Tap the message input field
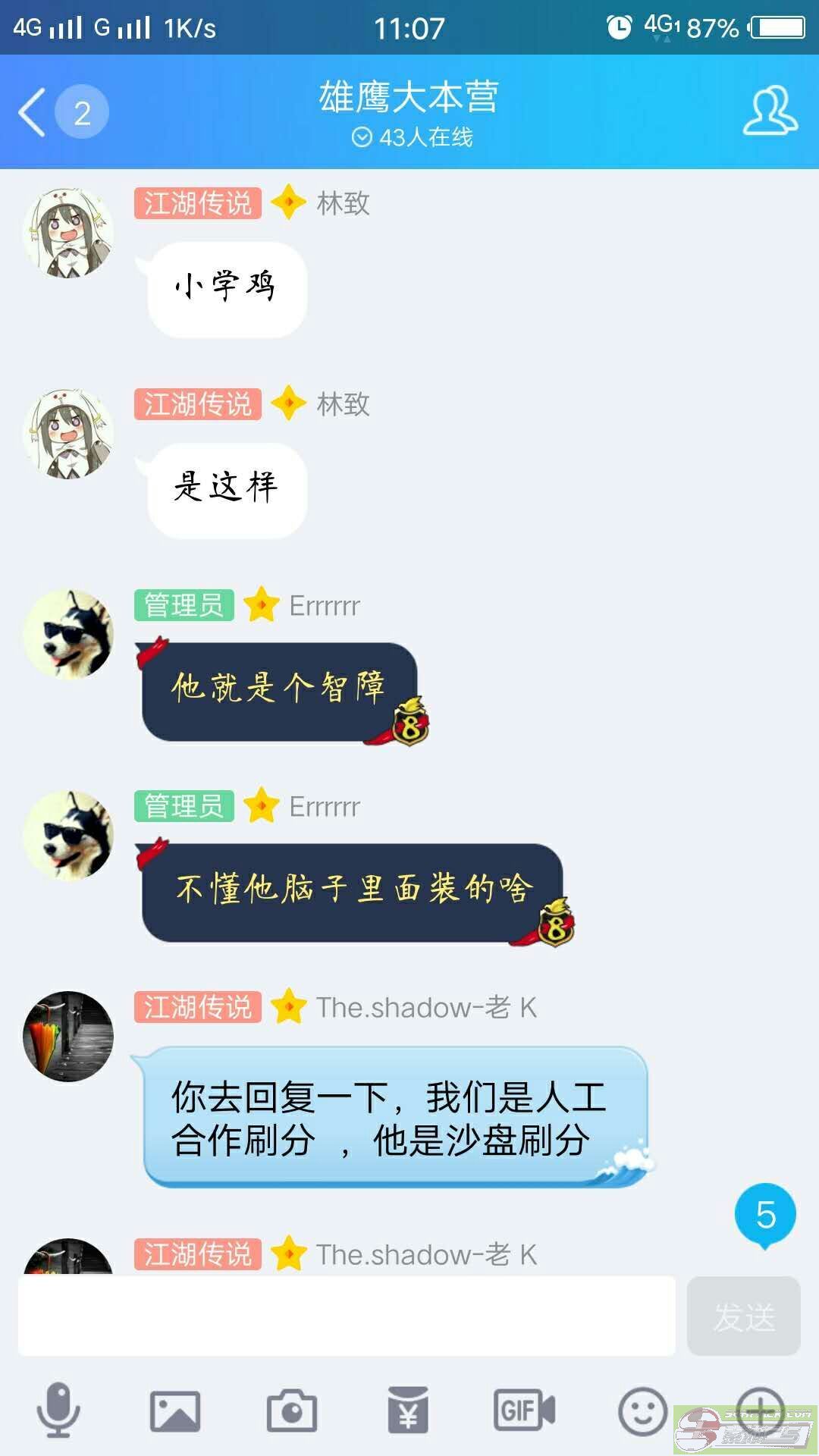This screenshot has width=819, height=1456. click(x=347, y=1316)
